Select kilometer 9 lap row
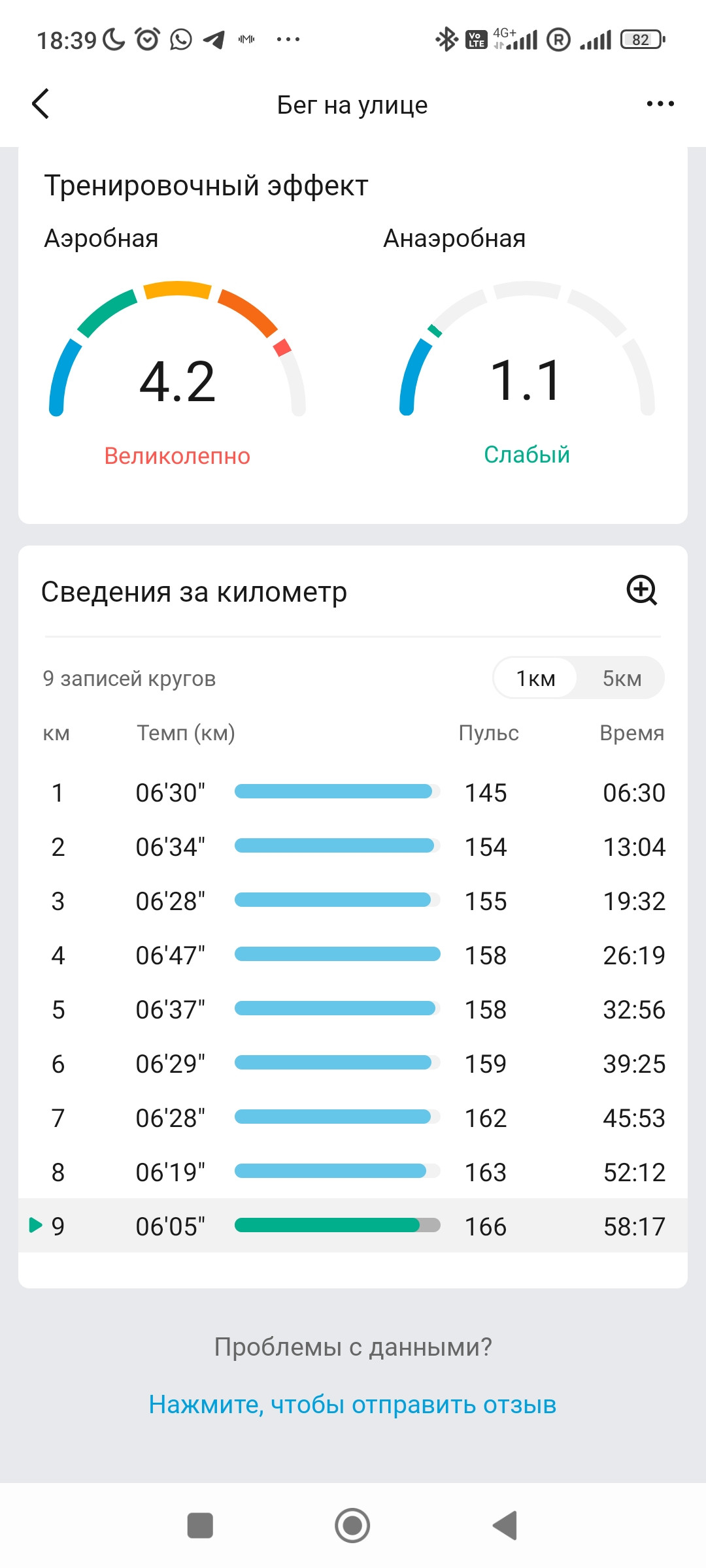This screenshot has height=1568, width=706. [x=353, y=1226]
